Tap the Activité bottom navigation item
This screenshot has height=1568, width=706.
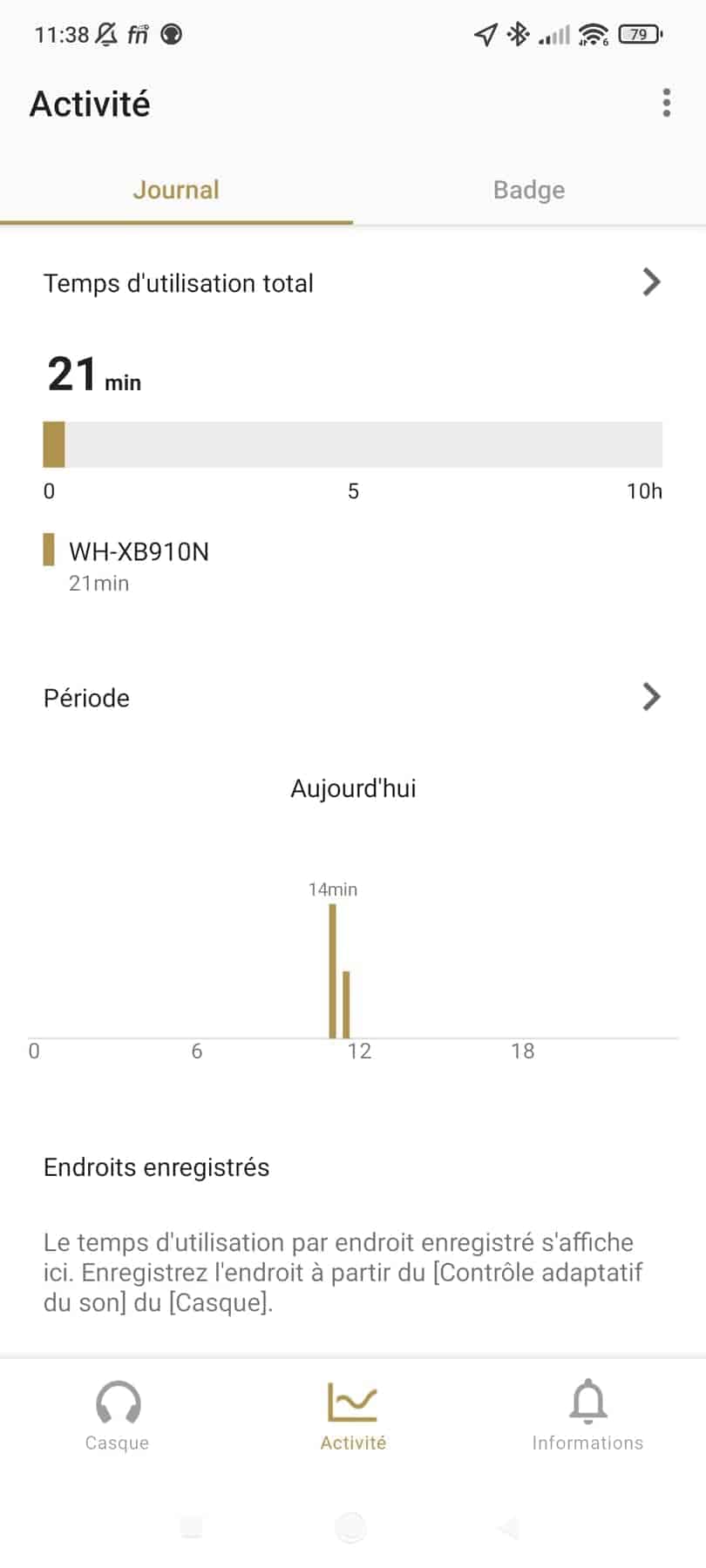pyautogui.click(x=353, y=1416)
